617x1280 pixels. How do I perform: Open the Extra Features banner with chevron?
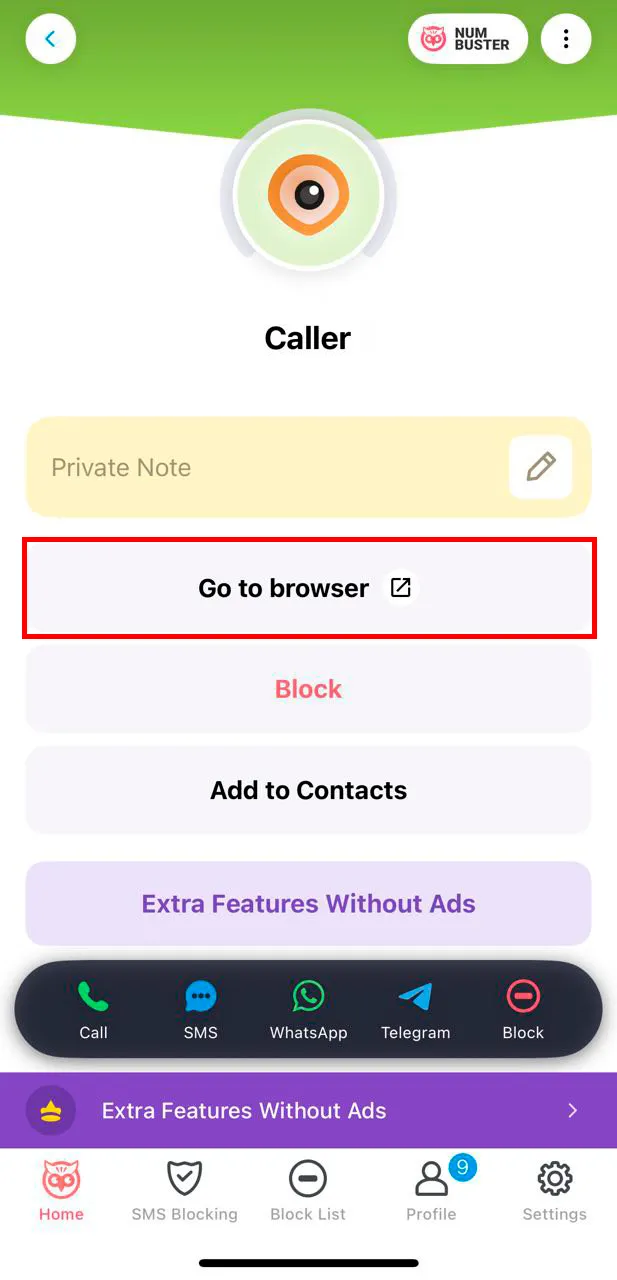[309, 1111]
